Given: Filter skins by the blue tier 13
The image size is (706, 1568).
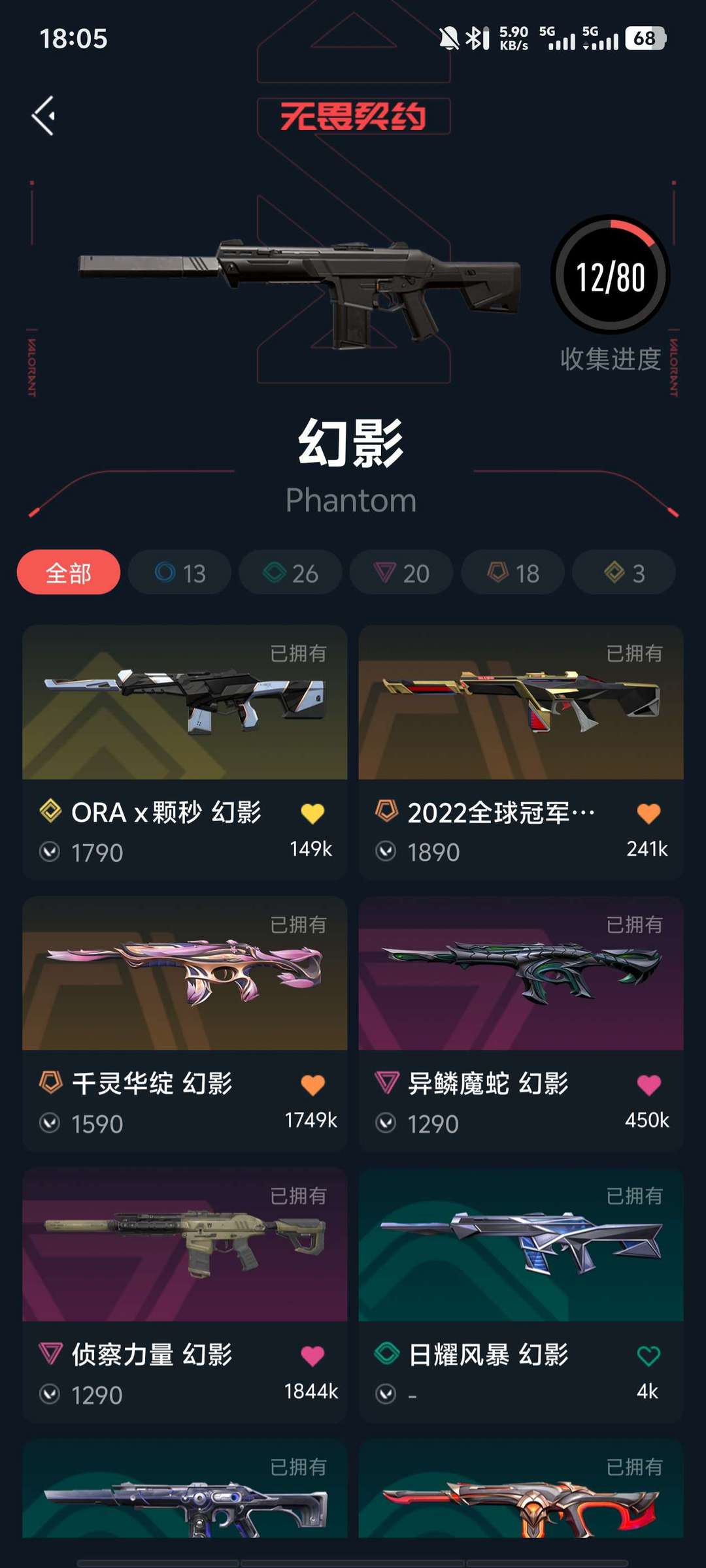Looking at the screenshot, I should point(180,572).
